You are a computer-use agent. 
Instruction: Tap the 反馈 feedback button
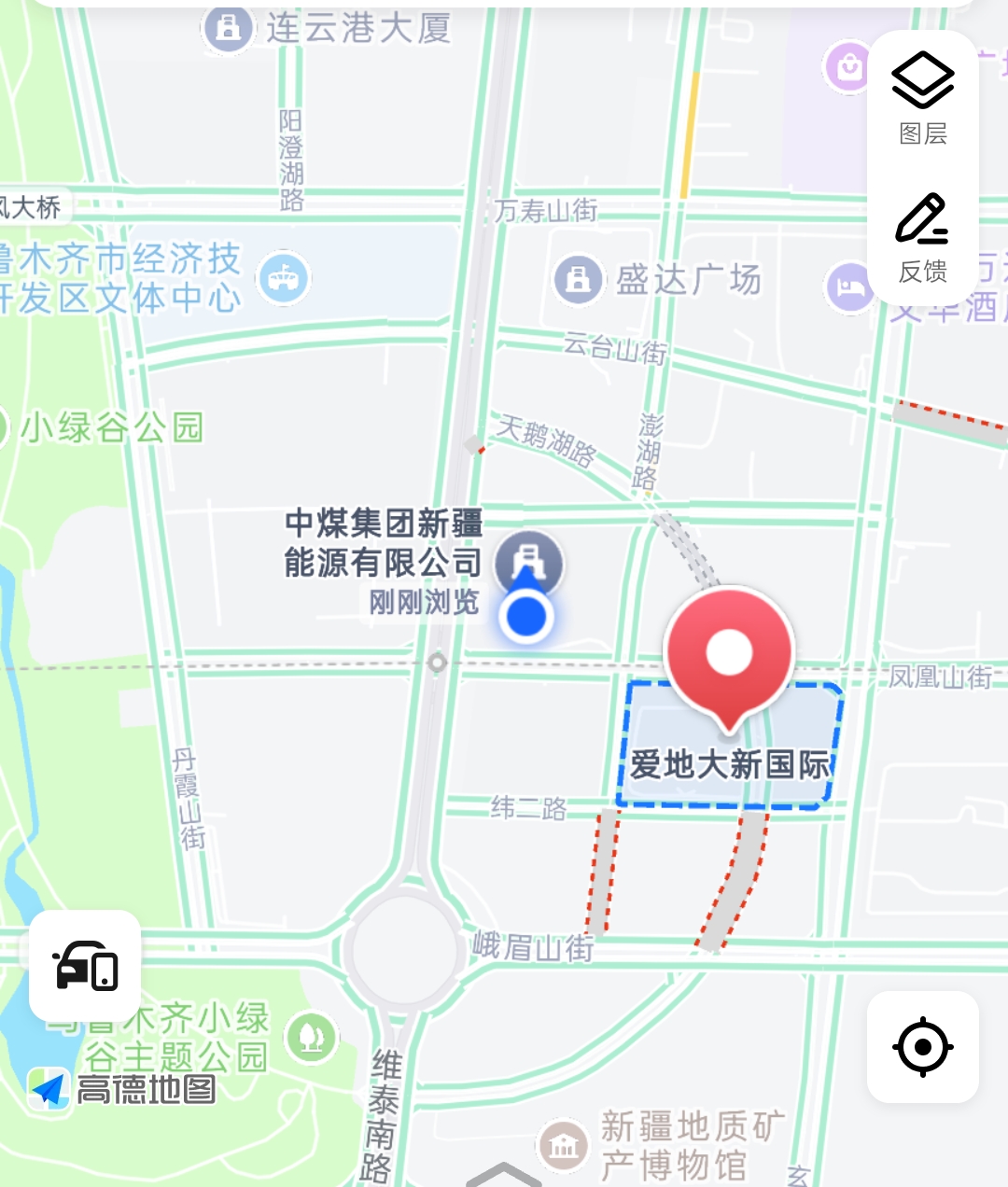click(922, 238)
